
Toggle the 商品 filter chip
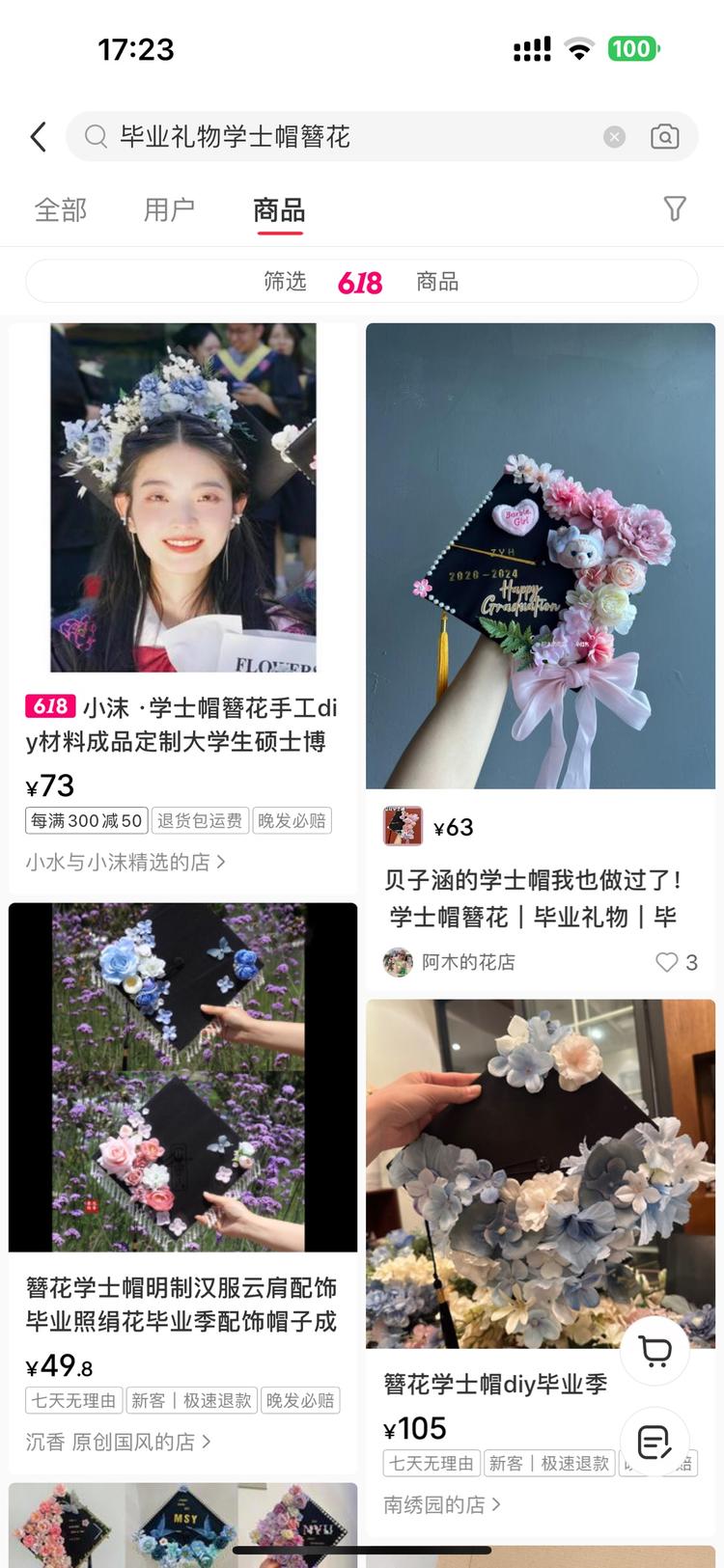point(436,281)
